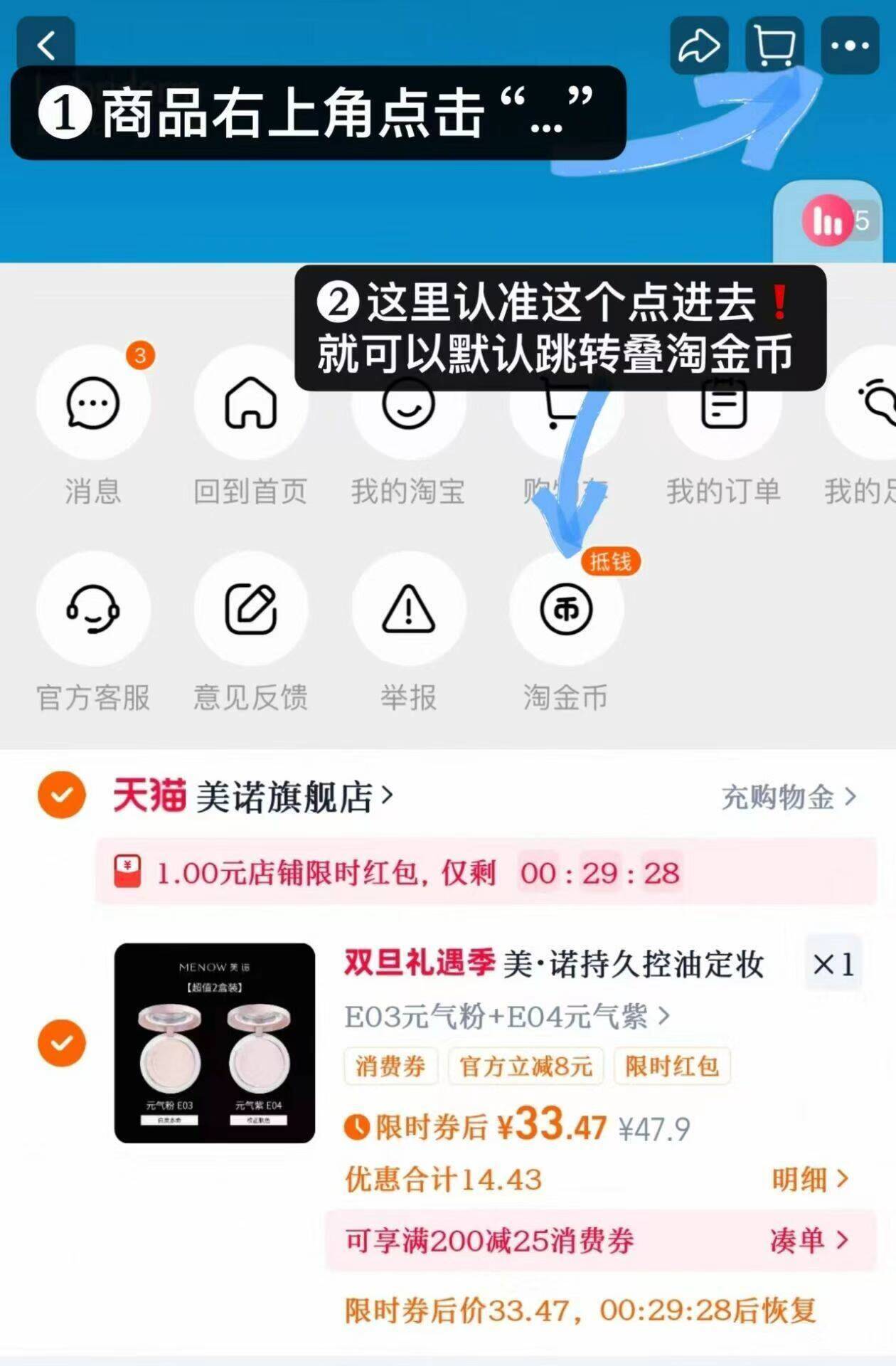Tap the 举报 report warning icon
The image size is (896, 1366).
click(x=407, y=610)
